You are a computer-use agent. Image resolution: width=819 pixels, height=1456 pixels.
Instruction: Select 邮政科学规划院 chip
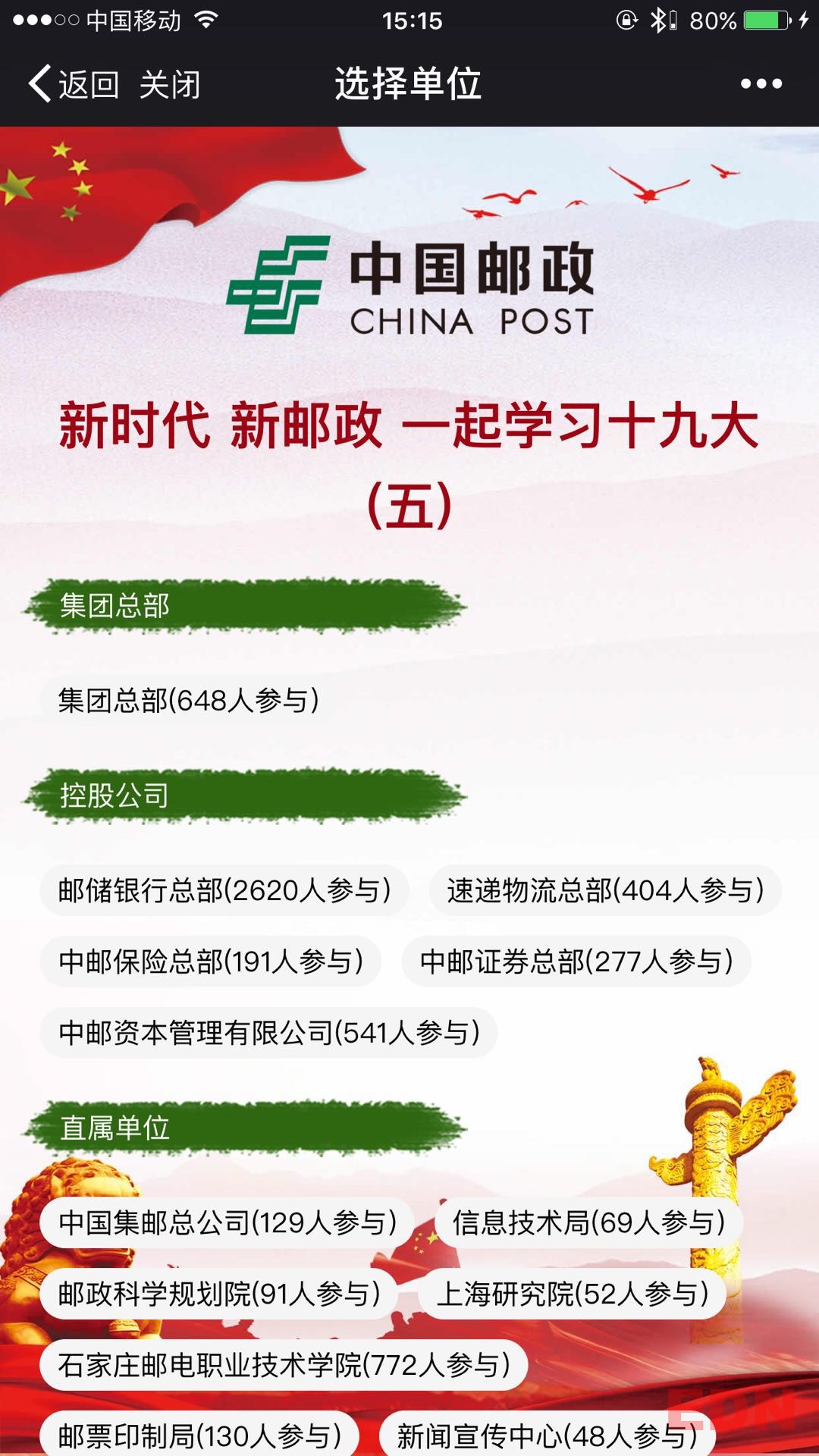point(219,1293)
